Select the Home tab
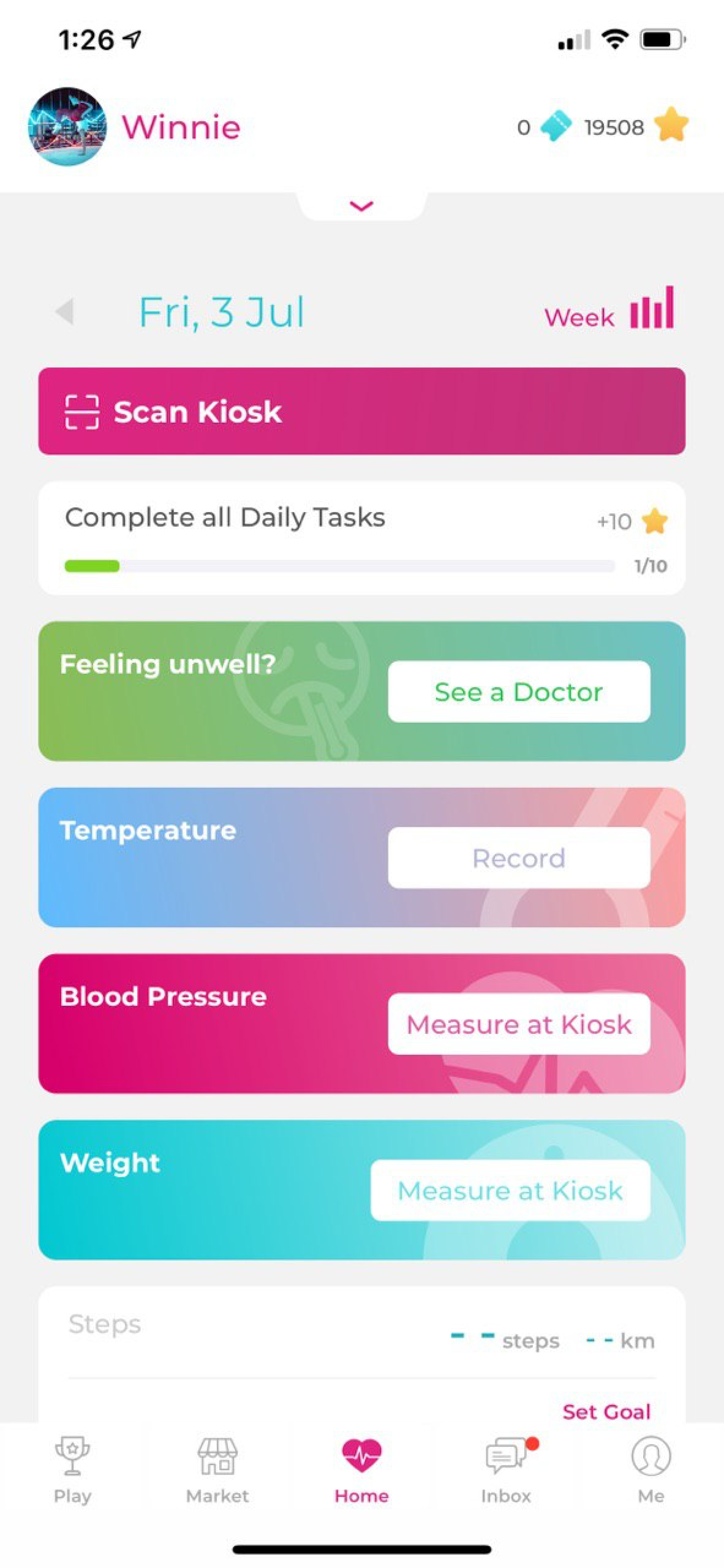The width and height of the screenshot is (724, 1568). pos(362,1470)
